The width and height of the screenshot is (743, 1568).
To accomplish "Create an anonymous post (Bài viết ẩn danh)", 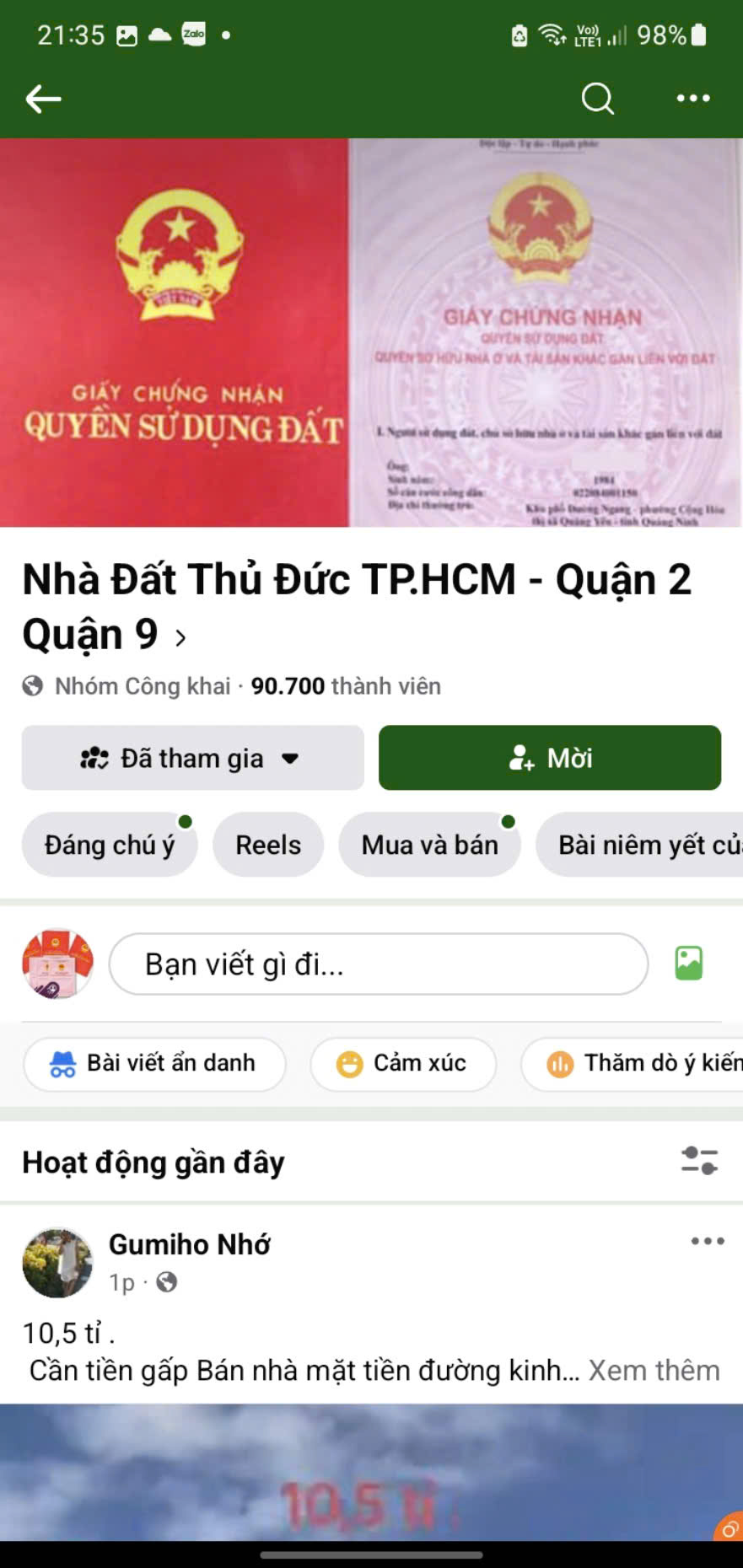I will pyautogui.click(x=155, y=1063).
